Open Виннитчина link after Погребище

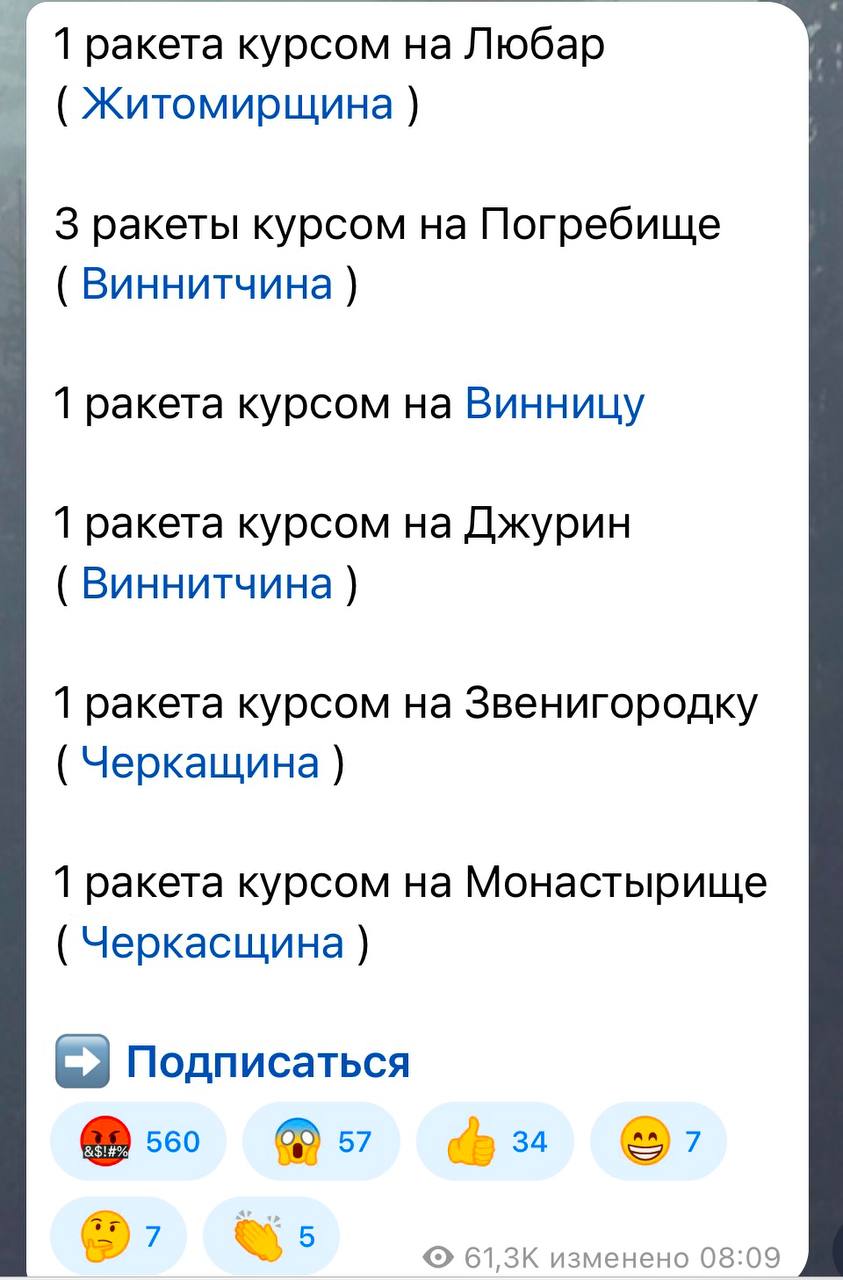[206, 284]
